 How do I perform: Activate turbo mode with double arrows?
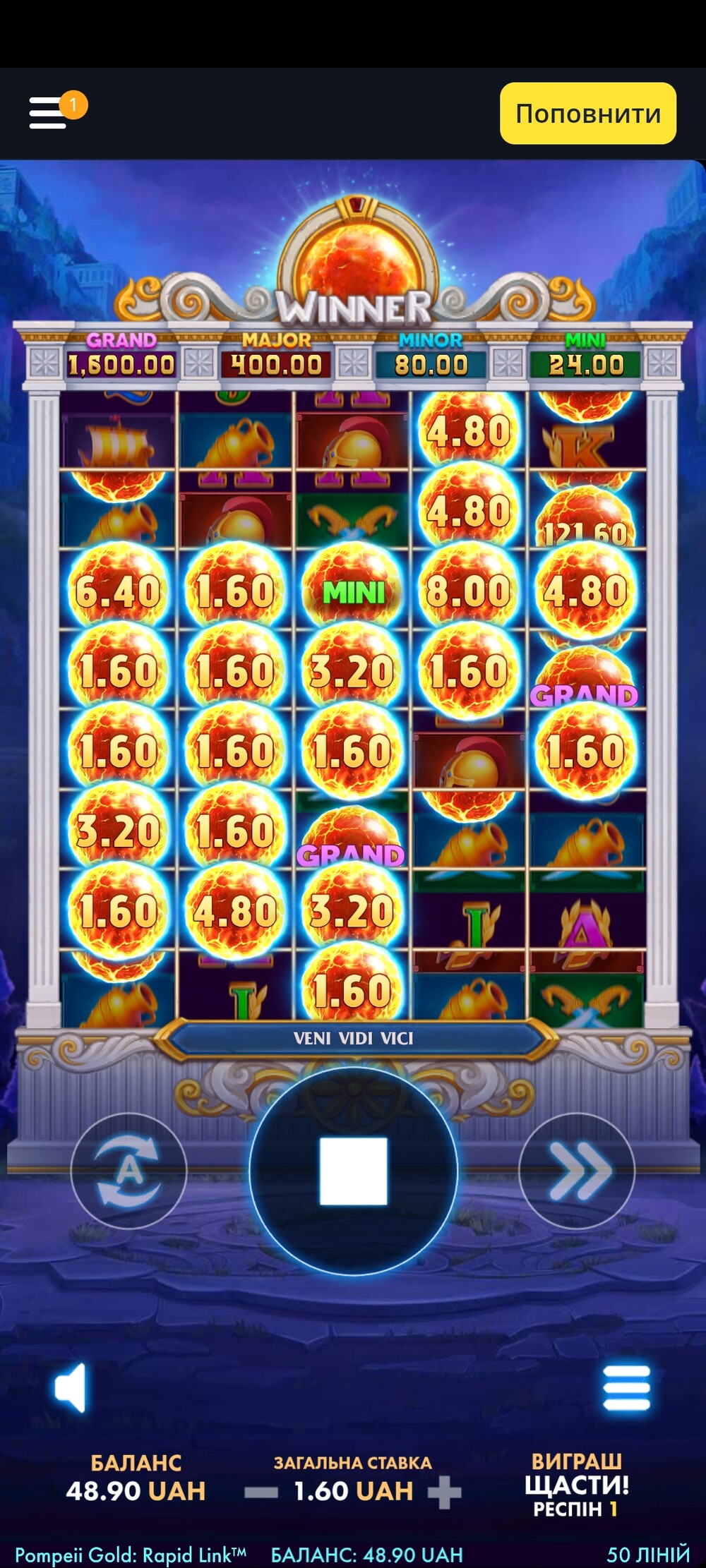coord(577,1171)
